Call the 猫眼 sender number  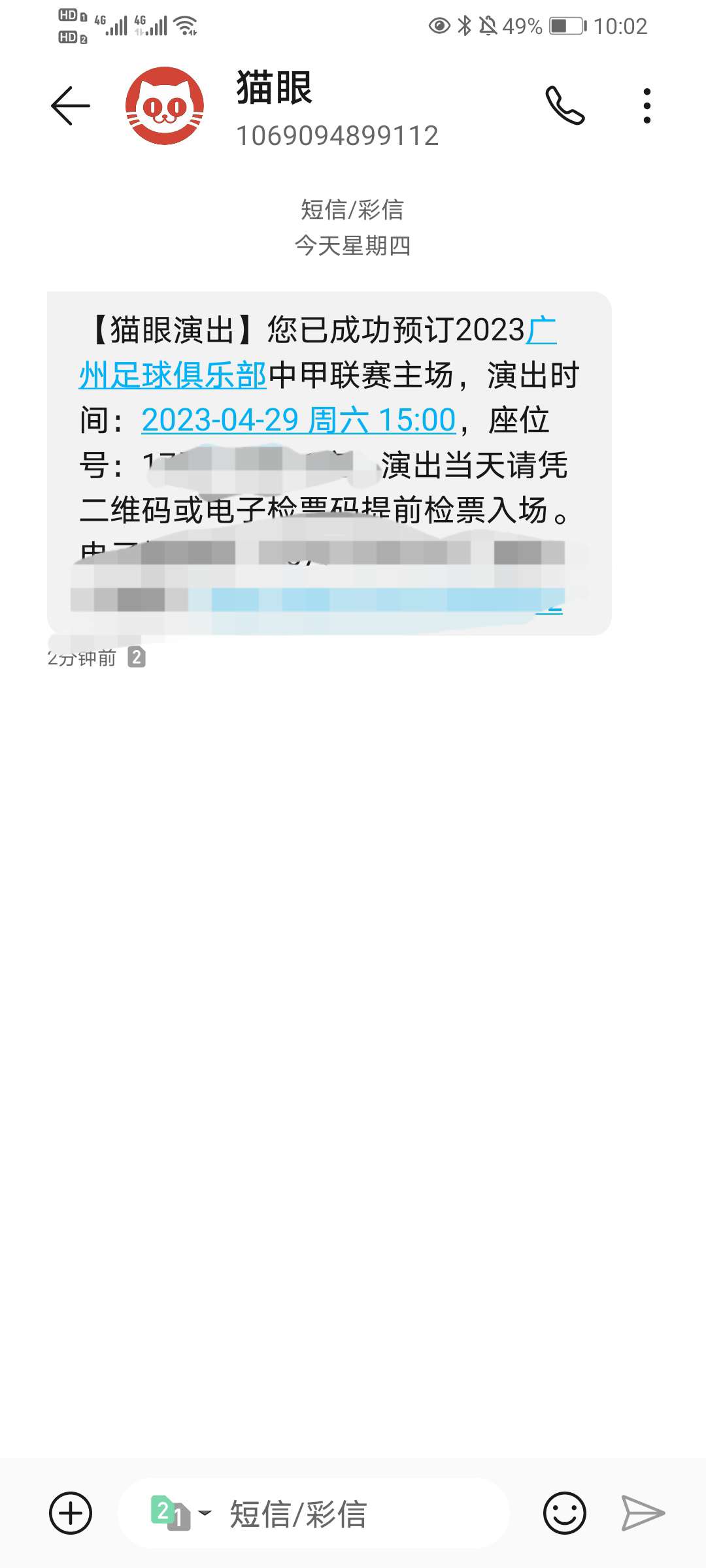point(565,106)
